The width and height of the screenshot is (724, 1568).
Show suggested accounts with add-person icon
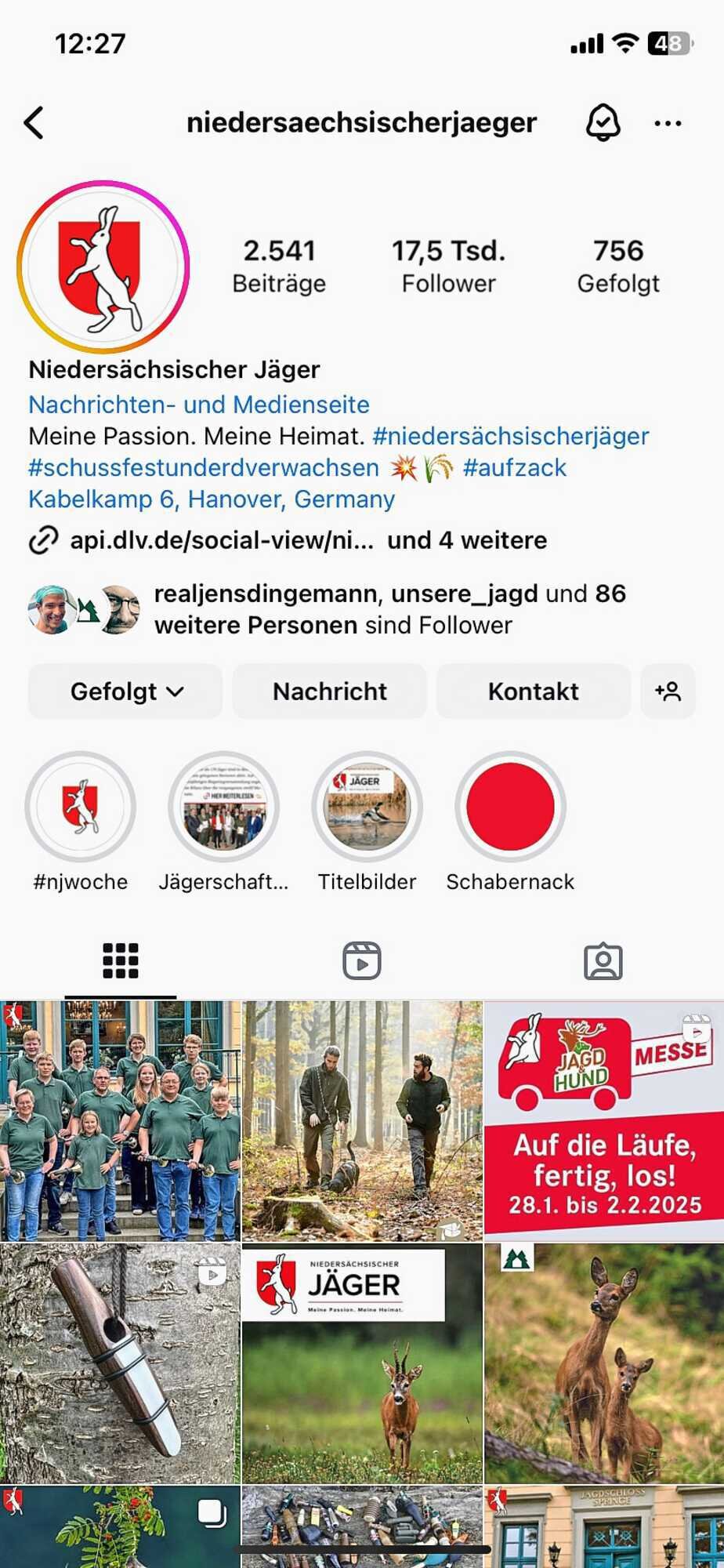(x=668, y=691)
